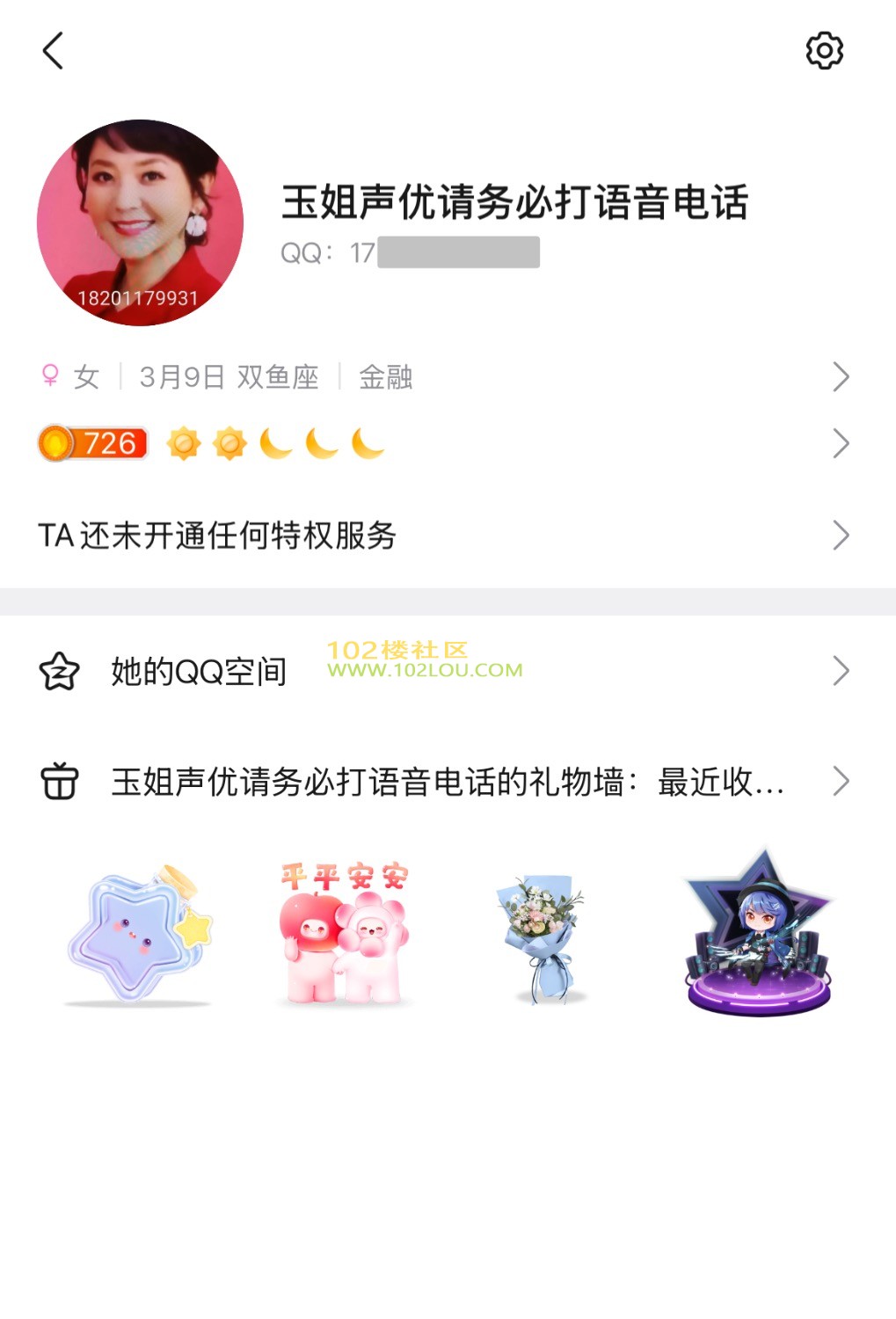View the profile avatar photo
Viewport: 896px width, 1319px height.
pos(140,223)
